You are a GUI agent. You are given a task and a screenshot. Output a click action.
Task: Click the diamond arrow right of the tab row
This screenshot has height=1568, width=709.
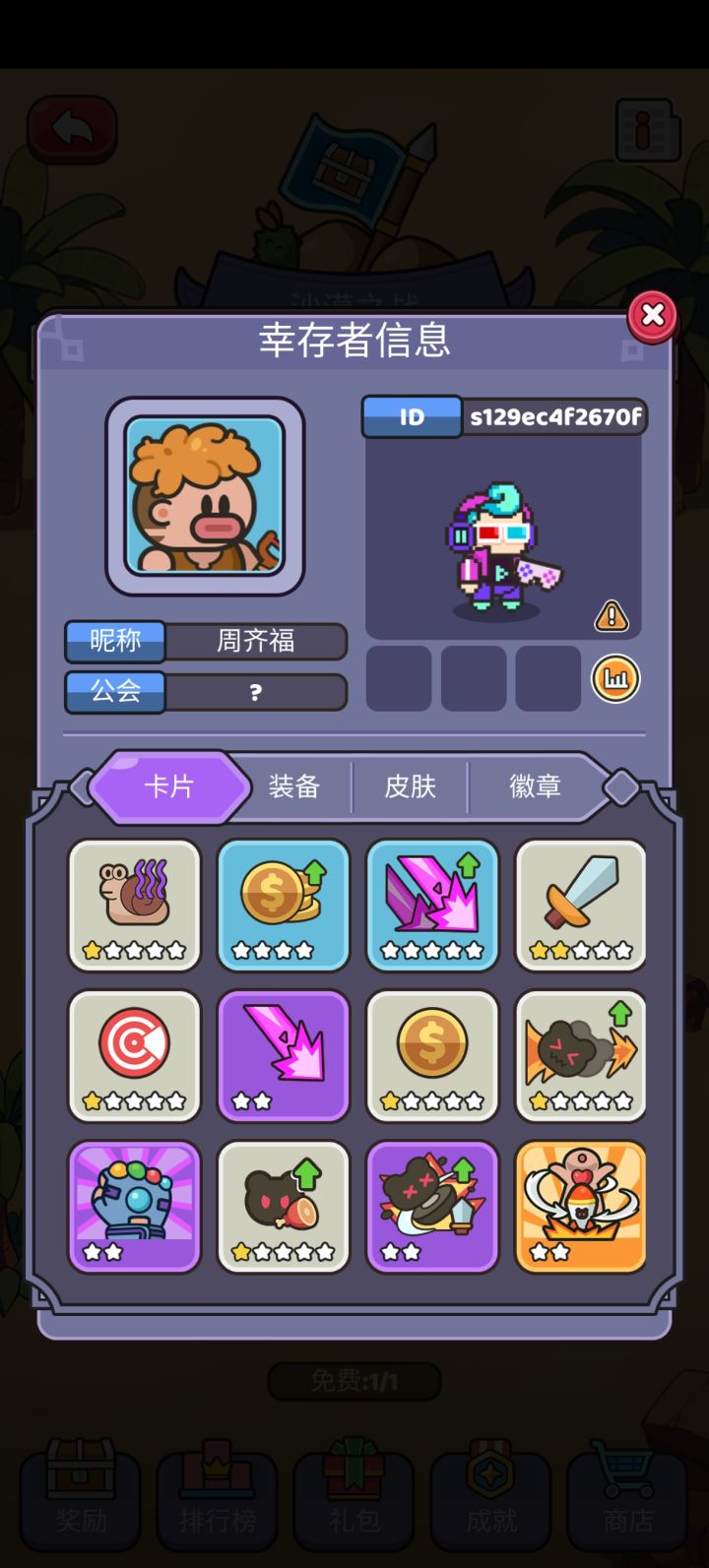click(x=620, y=784)
